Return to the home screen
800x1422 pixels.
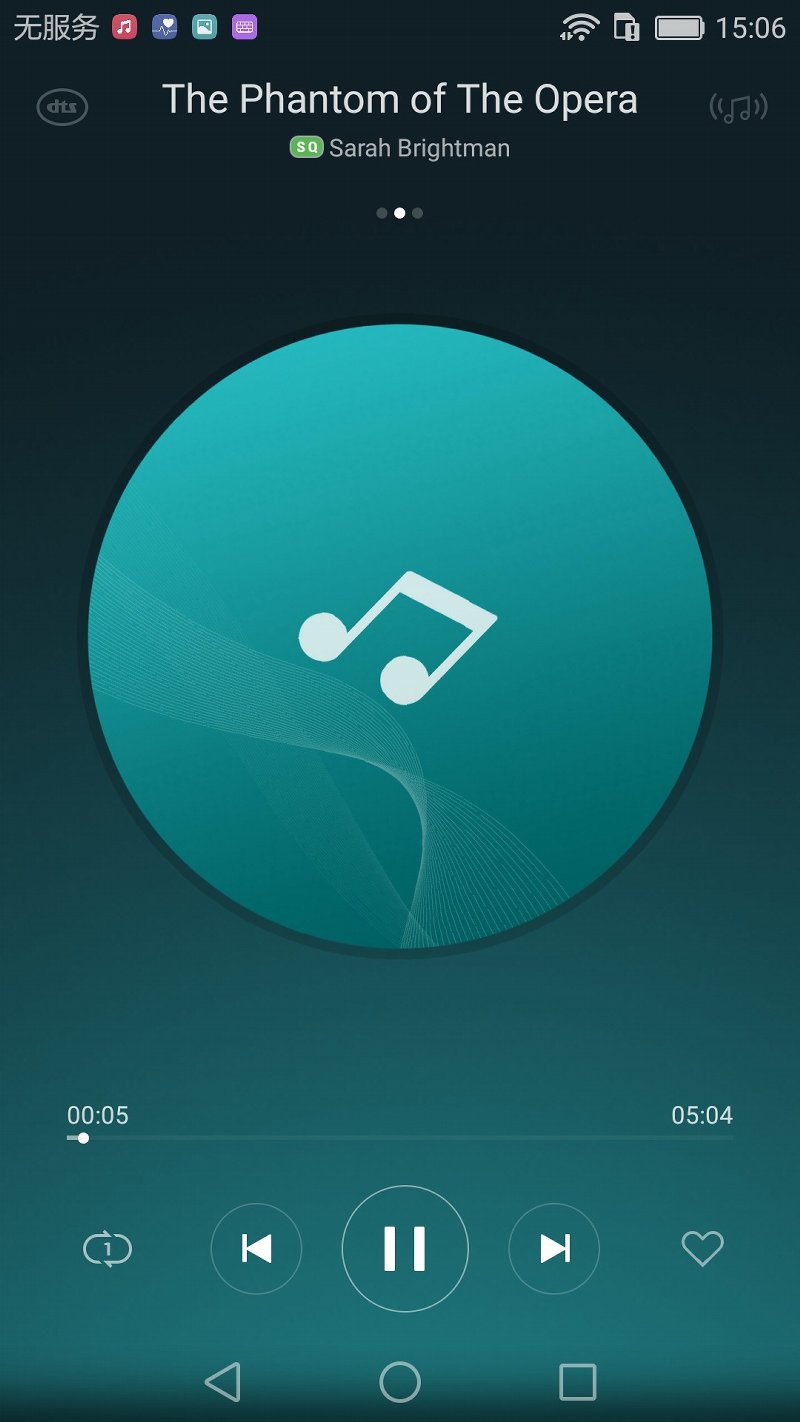[400, 1382]
